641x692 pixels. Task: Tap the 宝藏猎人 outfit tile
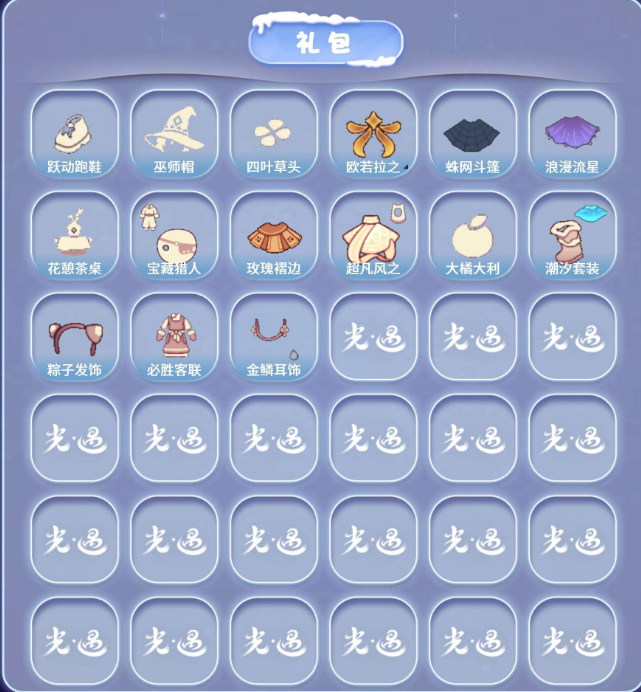point(174,236)
